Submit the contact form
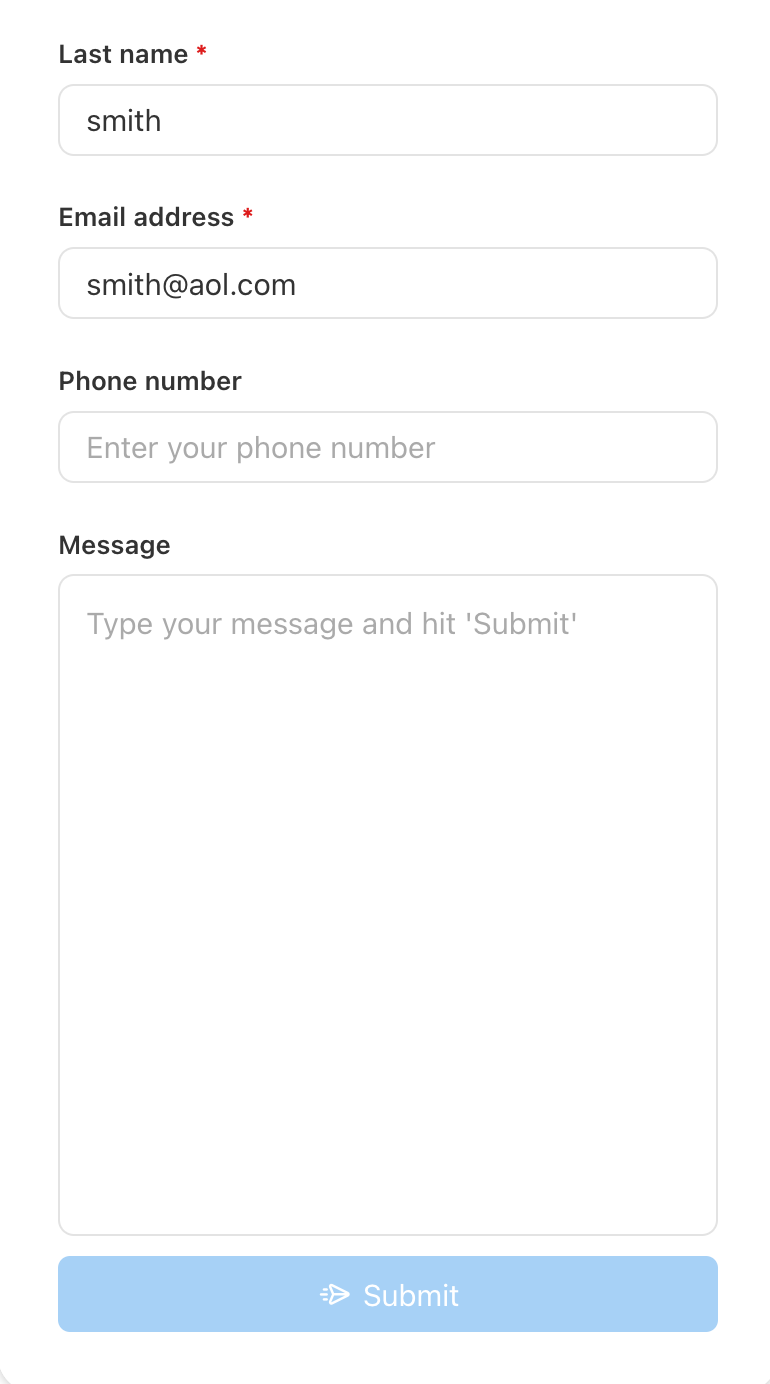Viewport: 770px width, 1384px height. [x=388, y=1294]
